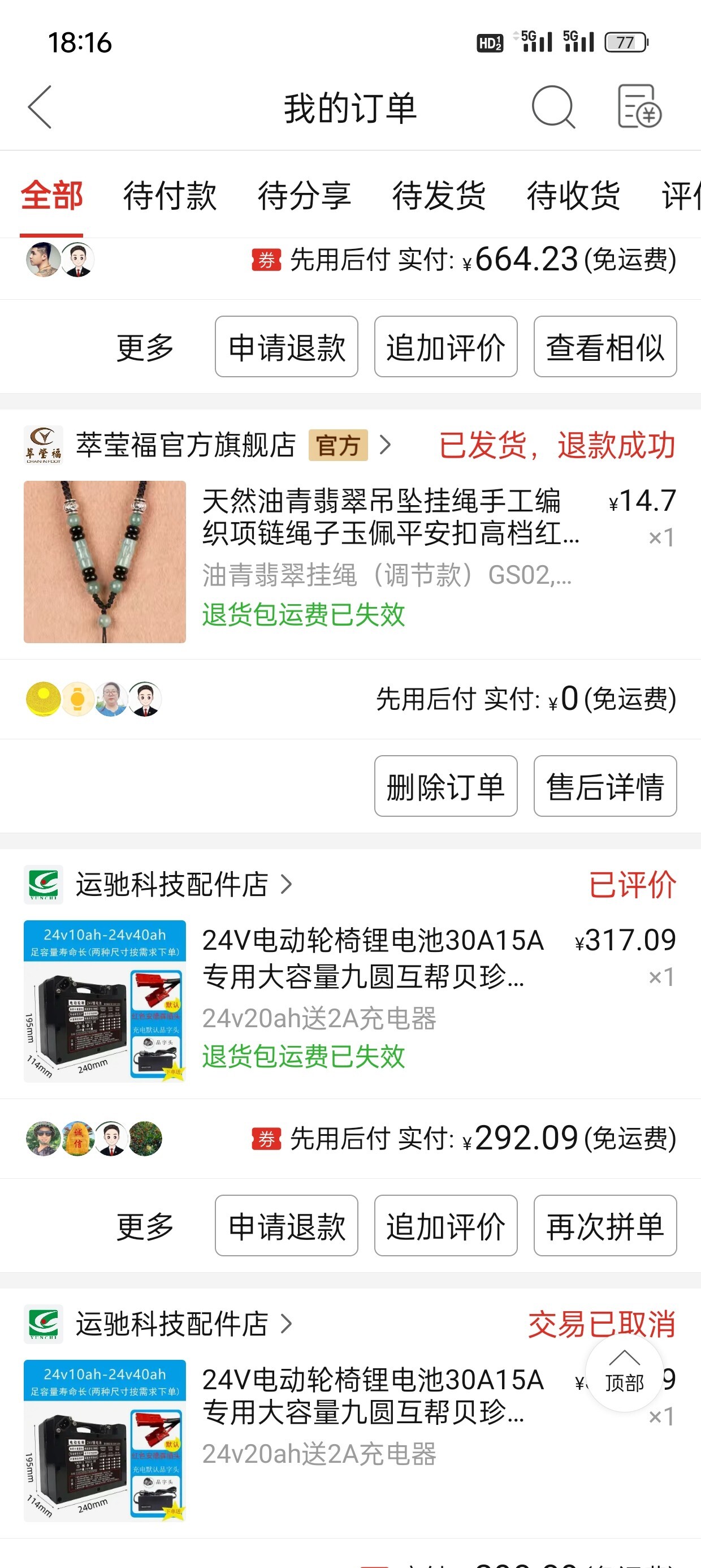
Task: Tap 查看相似 on the ¥664.23 order
Action: [605, 346]
